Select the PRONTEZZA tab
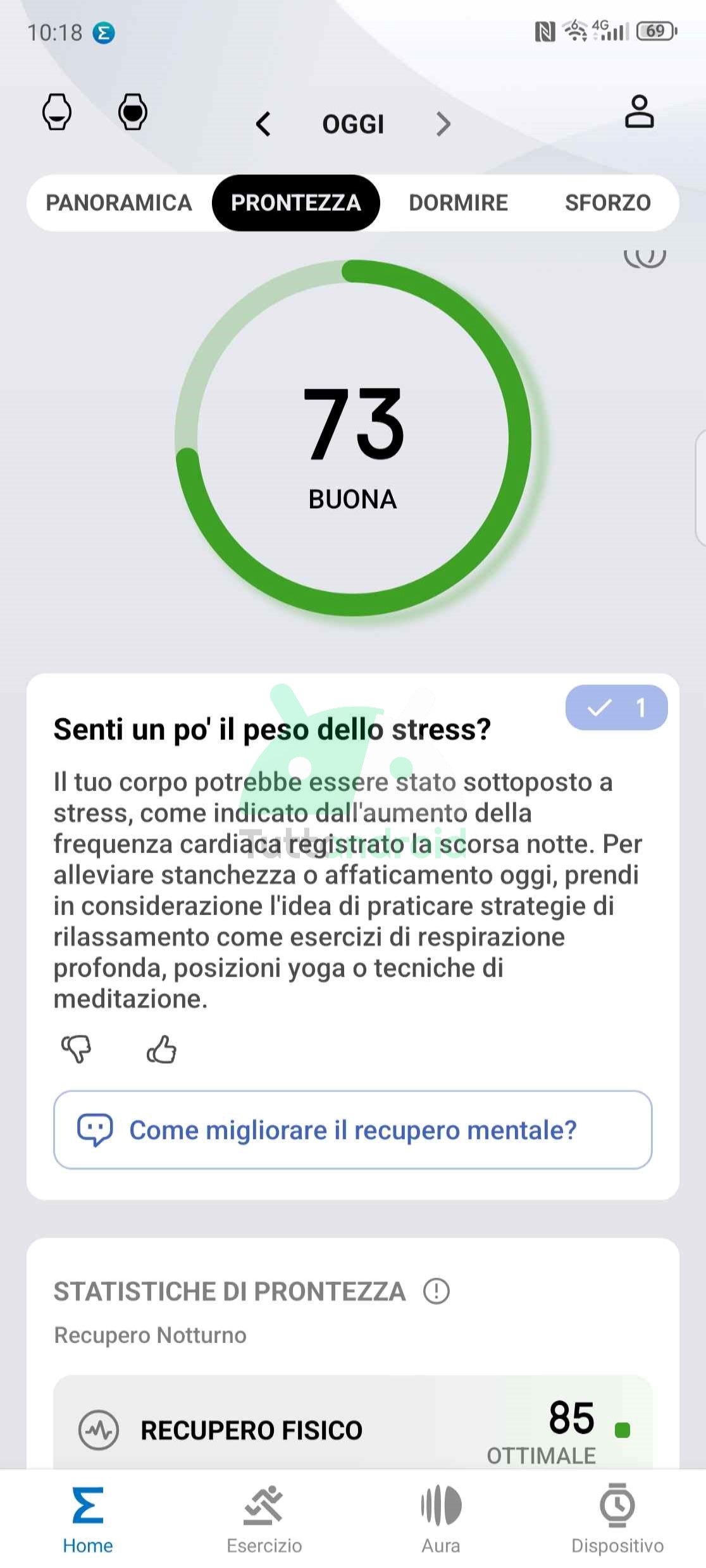The width and height of the screenshot is (706, 1568). tap(295, 203)
